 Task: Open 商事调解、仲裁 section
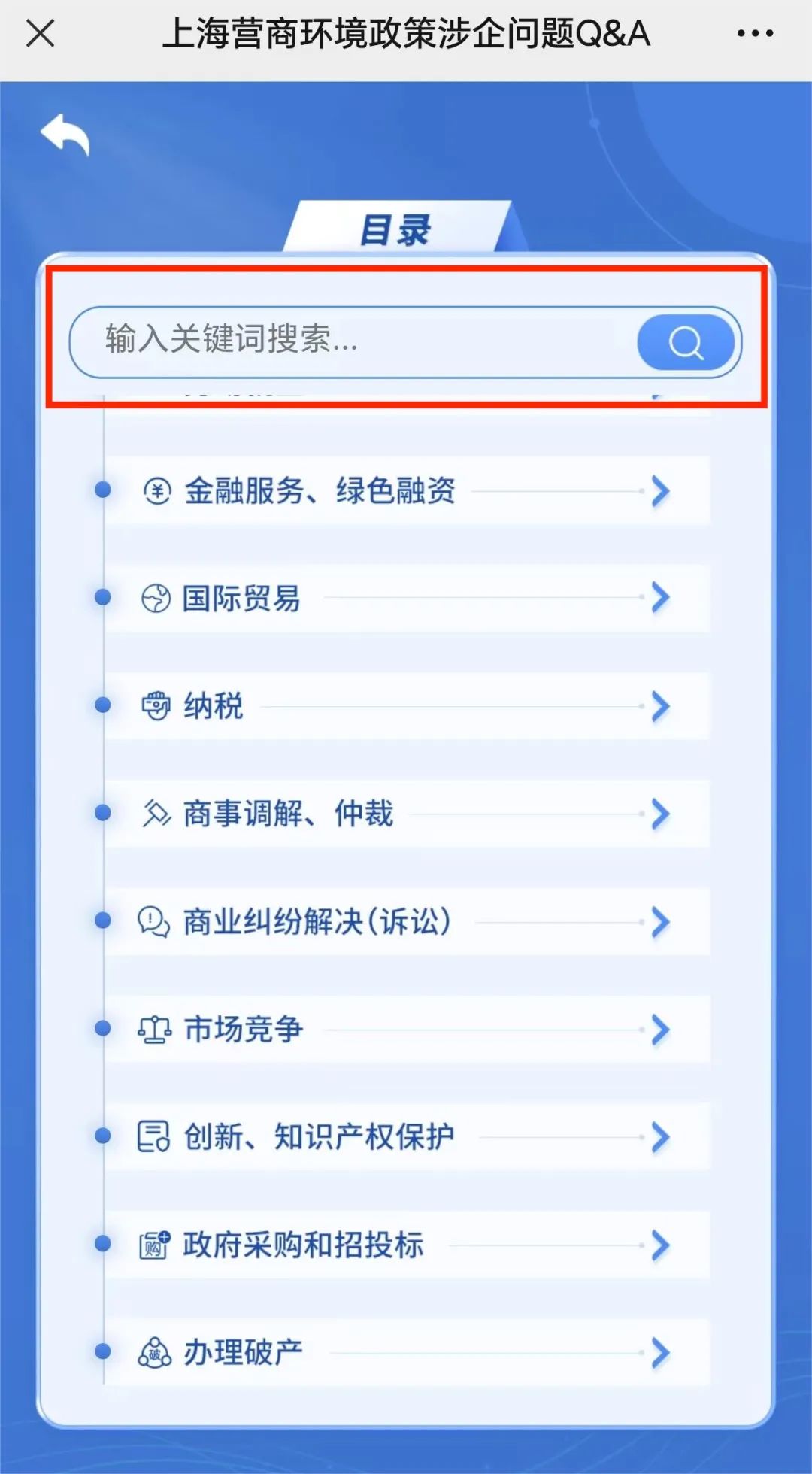click(x=406, y=814)
